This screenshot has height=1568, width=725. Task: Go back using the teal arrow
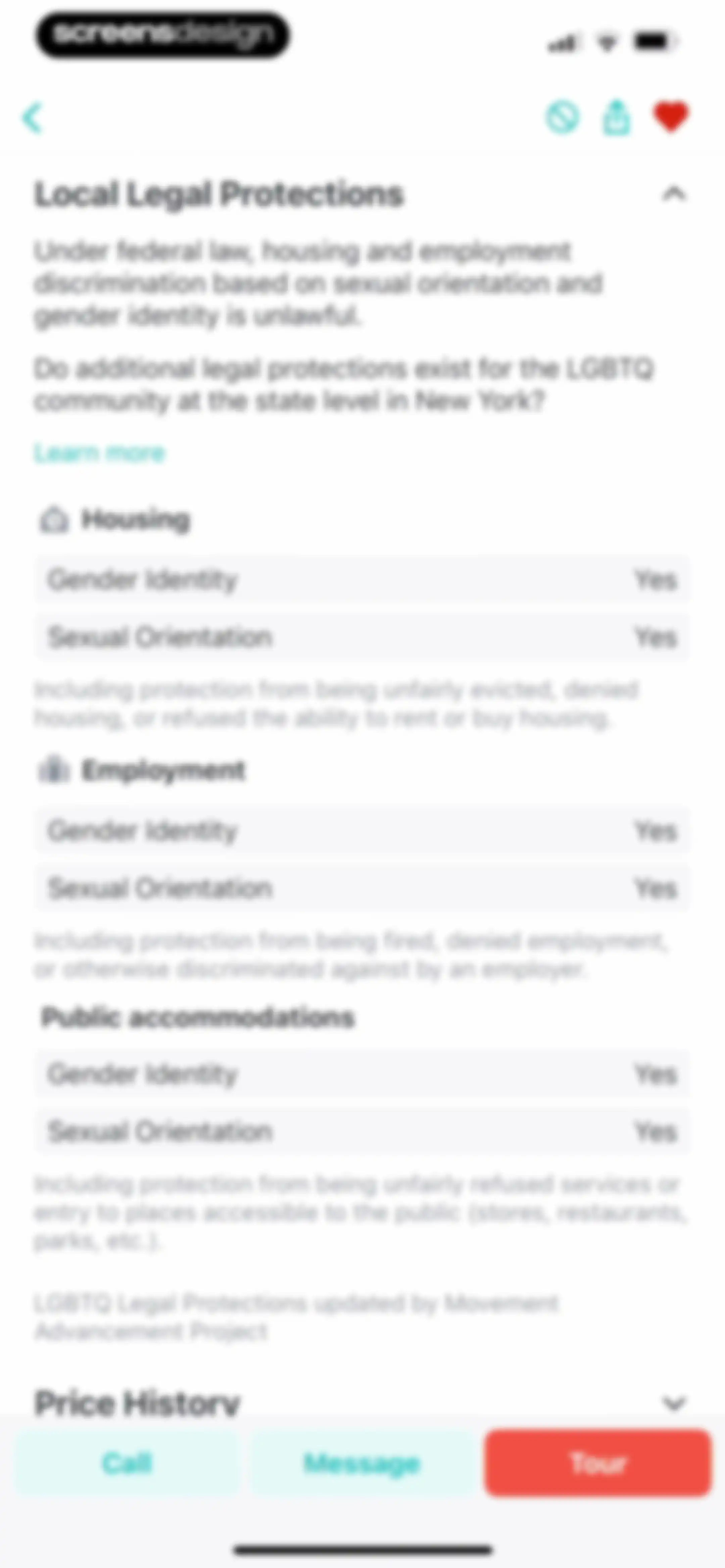(32, 118)
